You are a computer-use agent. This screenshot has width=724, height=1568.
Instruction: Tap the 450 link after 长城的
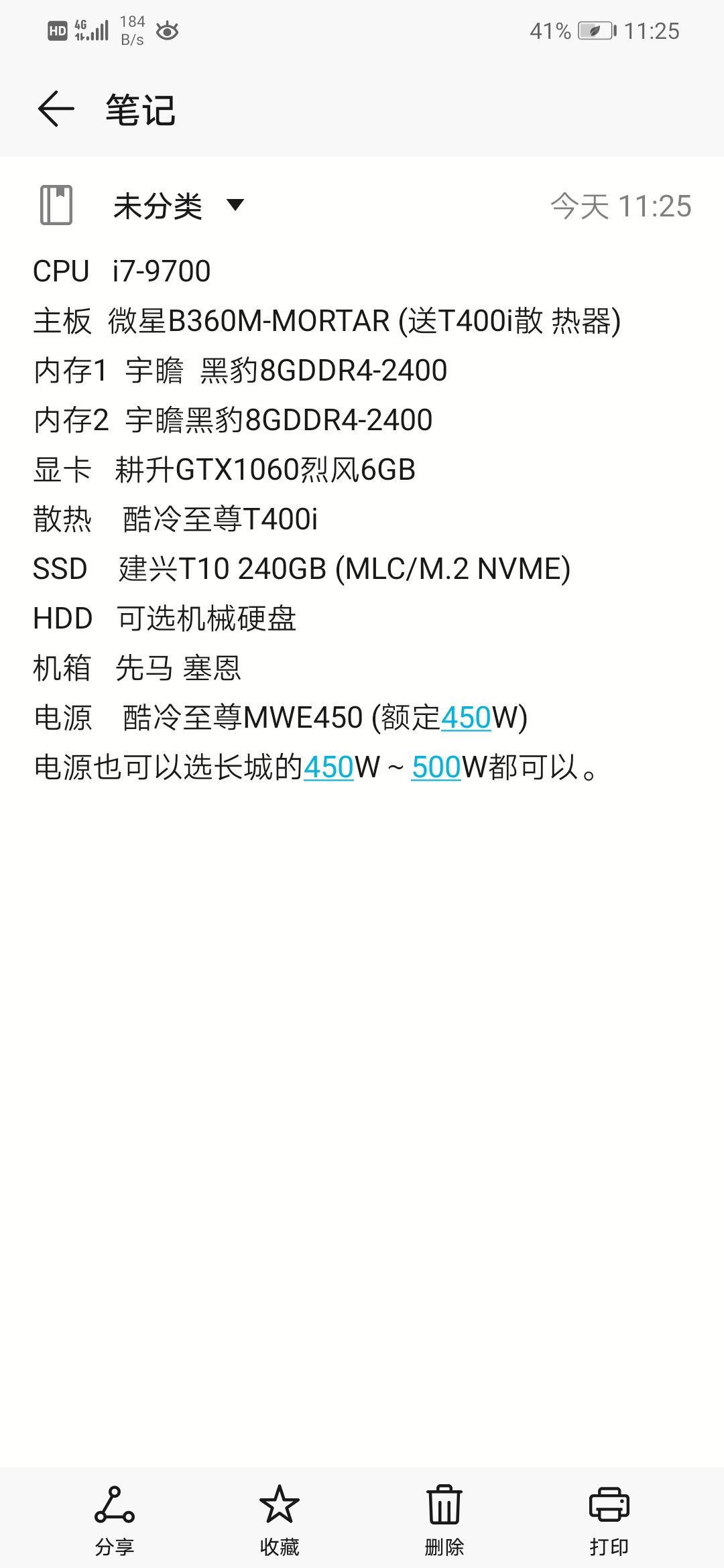click(328, 767)
